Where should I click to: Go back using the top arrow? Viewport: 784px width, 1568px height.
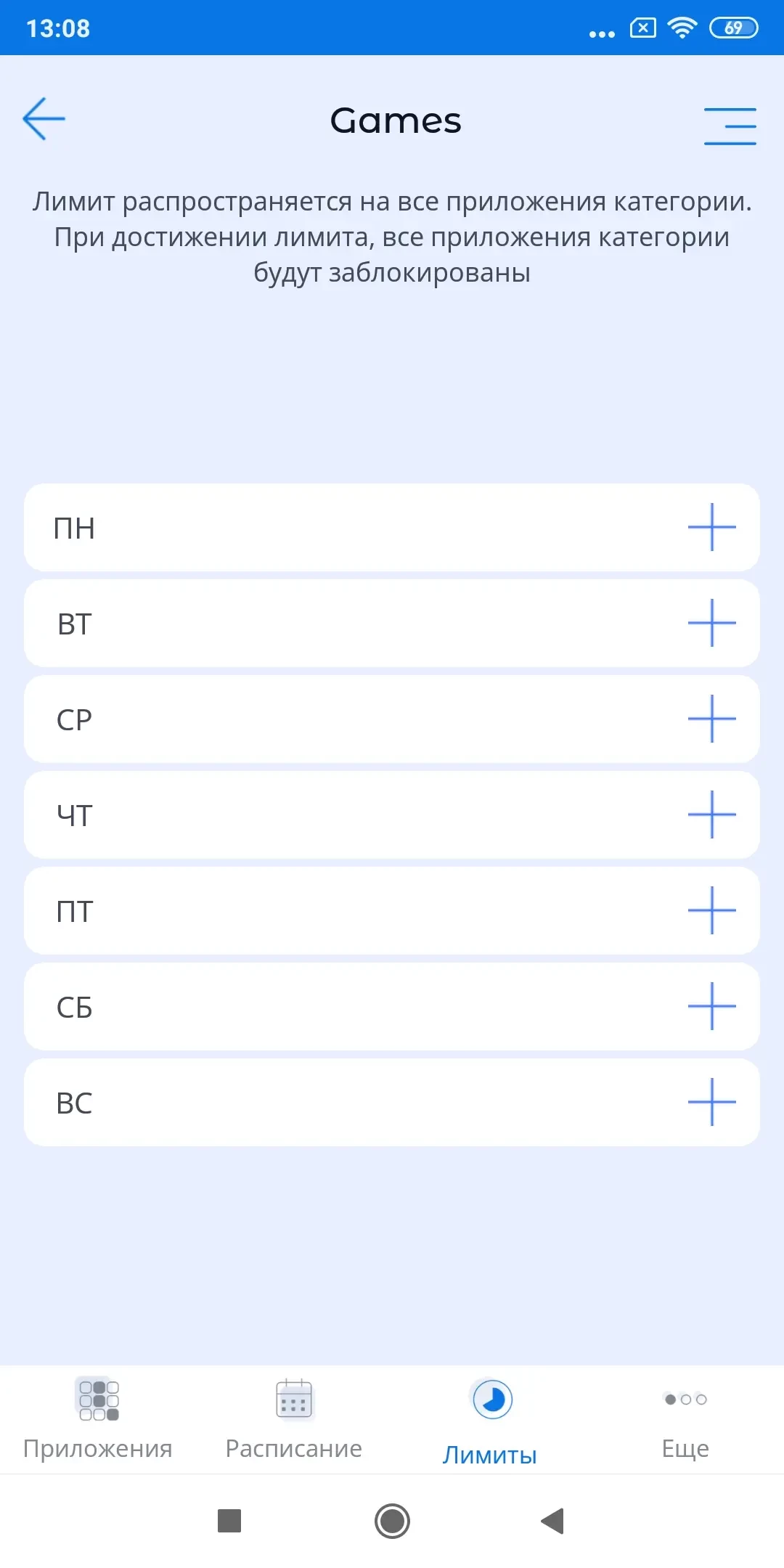coord(44,118)
